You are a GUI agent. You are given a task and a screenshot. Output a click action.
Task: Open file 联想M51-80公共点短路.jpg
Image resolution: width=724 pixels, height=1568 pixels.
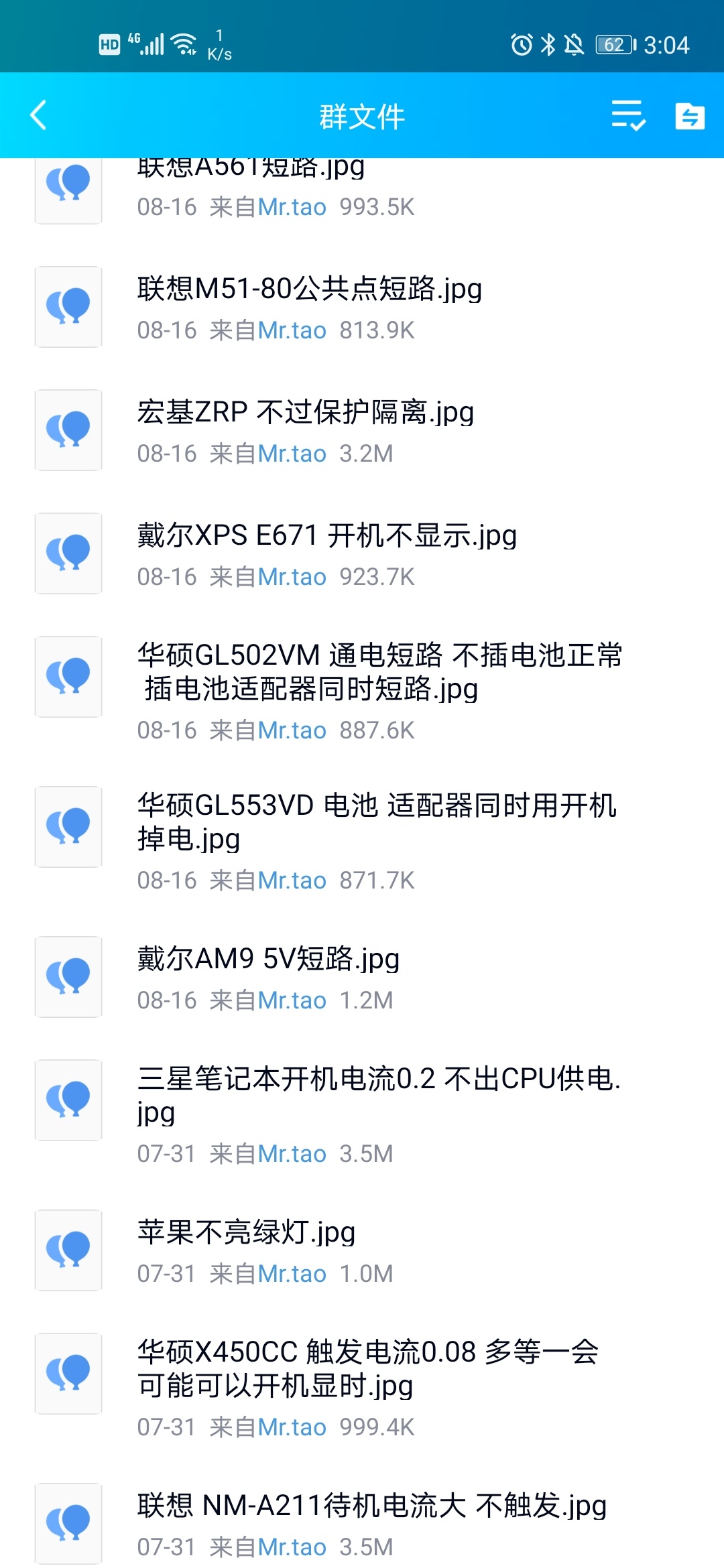362,308
